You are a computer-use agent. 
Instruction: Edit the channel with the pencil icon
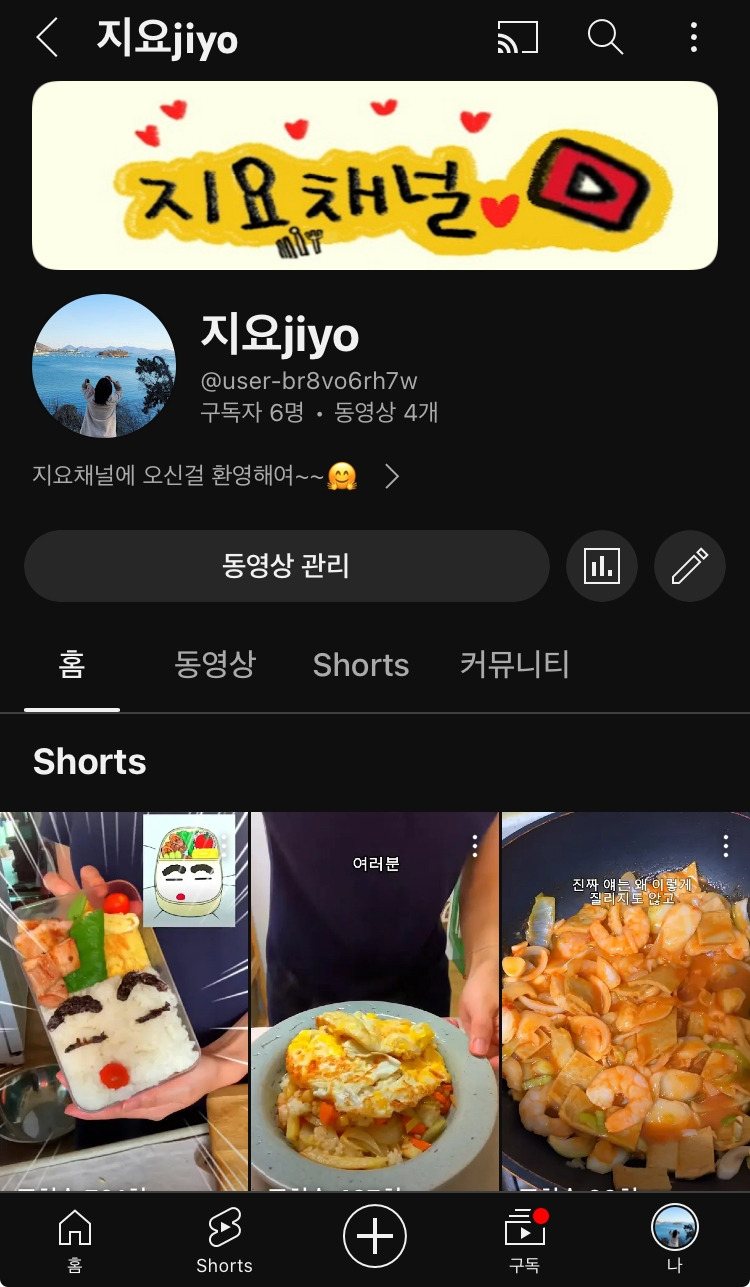[x=689, y=566]
